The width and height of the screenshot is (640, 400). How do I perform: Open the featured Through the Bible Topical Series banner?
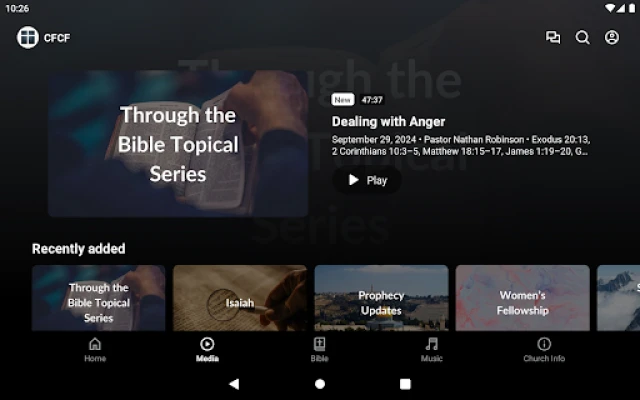178,143
